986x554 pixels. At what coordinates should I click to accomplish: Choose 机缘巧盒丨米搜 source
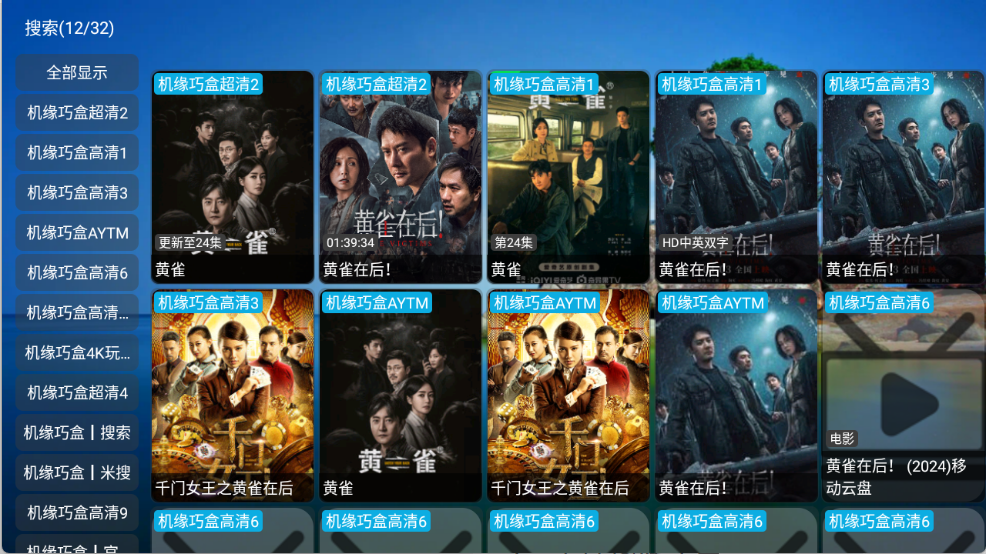click(x=77, y=473)
